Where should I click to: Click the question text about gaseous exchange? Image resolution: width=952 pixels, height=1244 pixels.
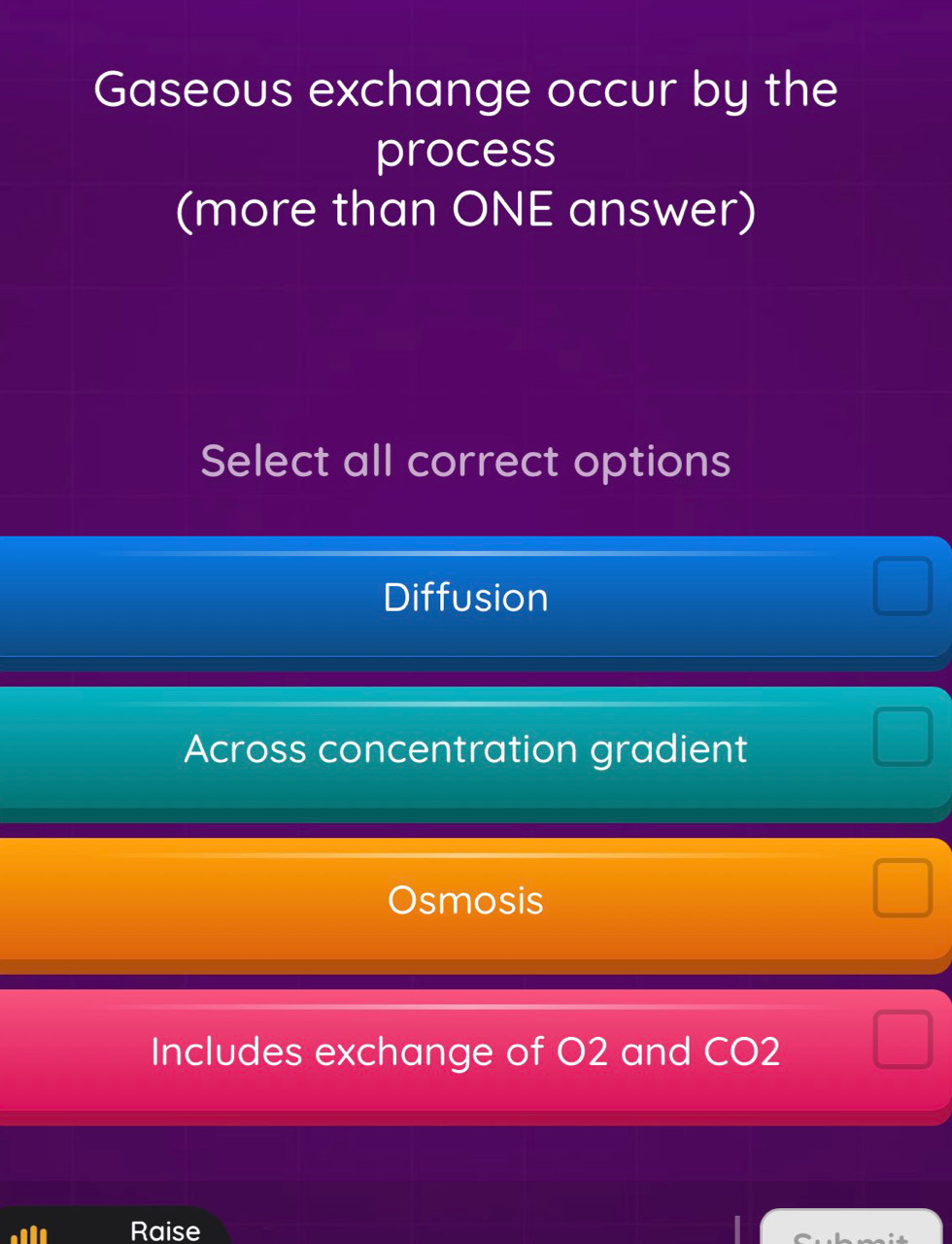(x=466, y=149)
